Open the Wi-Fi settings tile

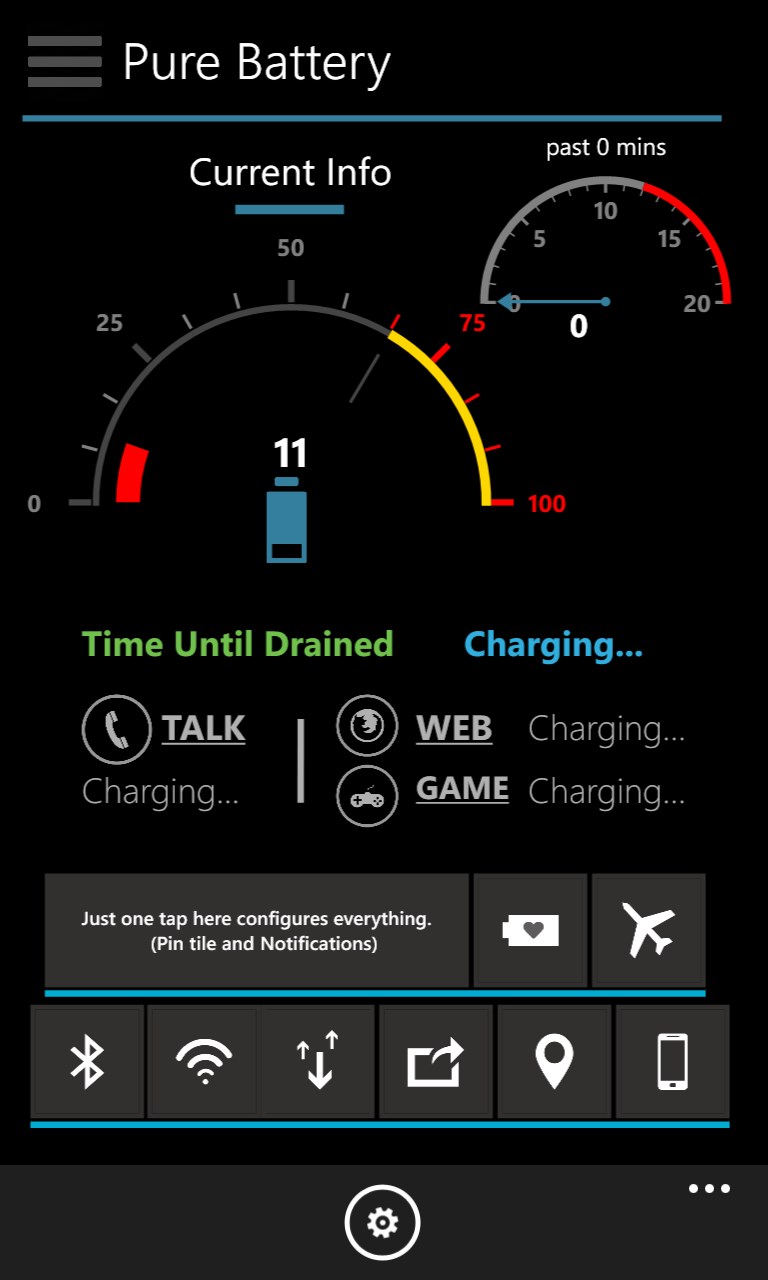[x=204, y=1061]
